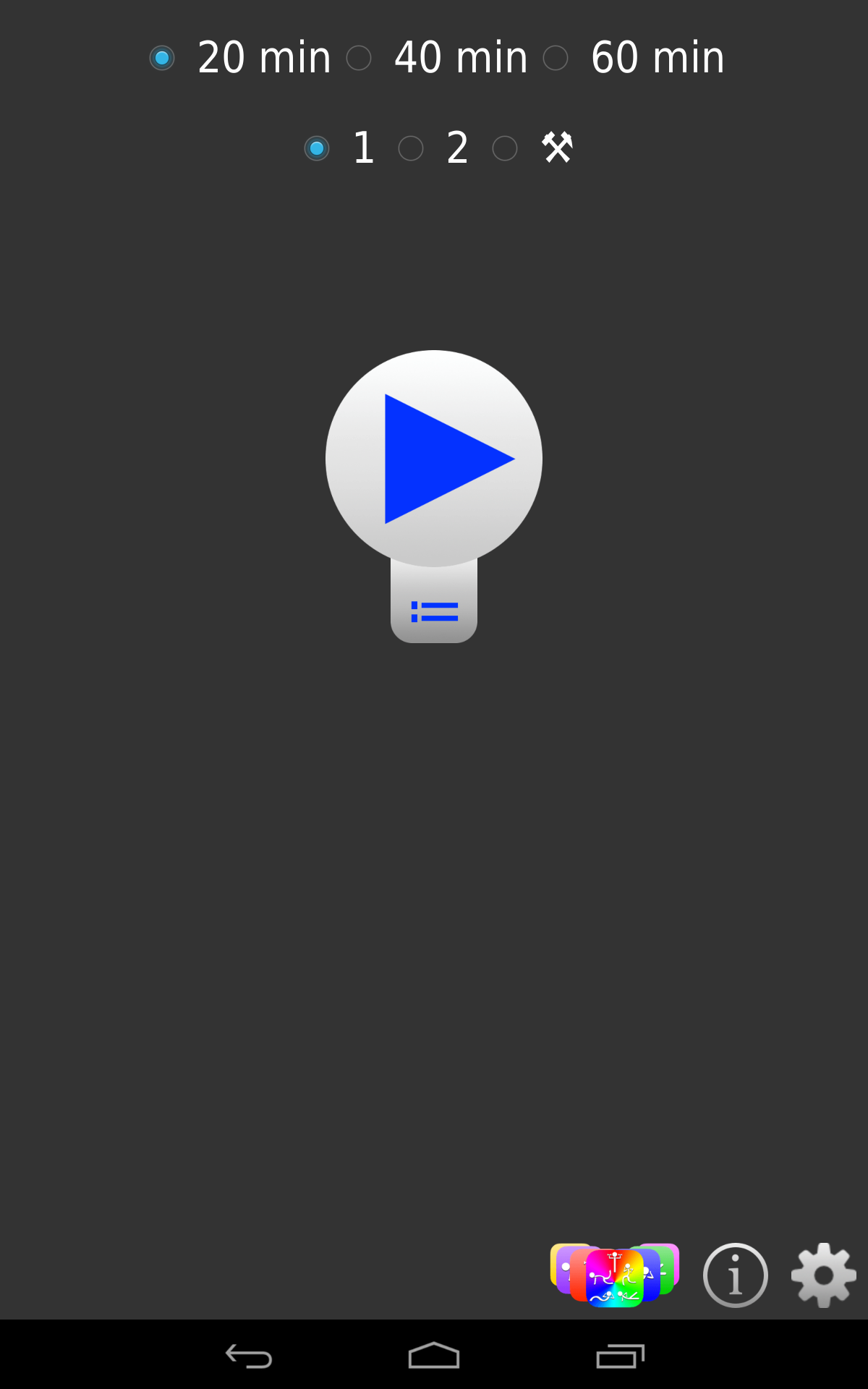868x1389 pixels.
Task: Select program number 1
Action: pyautogui.click(x=317, y=148)
